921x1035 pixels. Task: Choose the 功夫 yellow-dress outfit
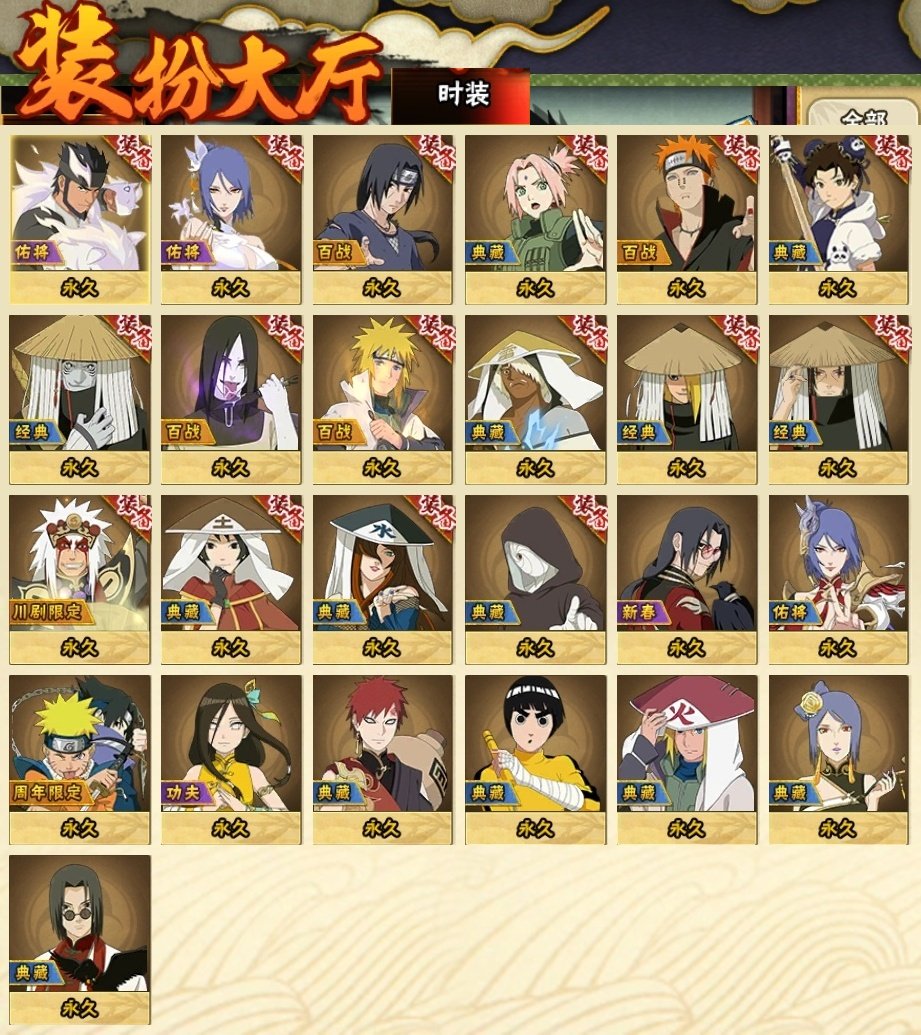pos(231,758)
